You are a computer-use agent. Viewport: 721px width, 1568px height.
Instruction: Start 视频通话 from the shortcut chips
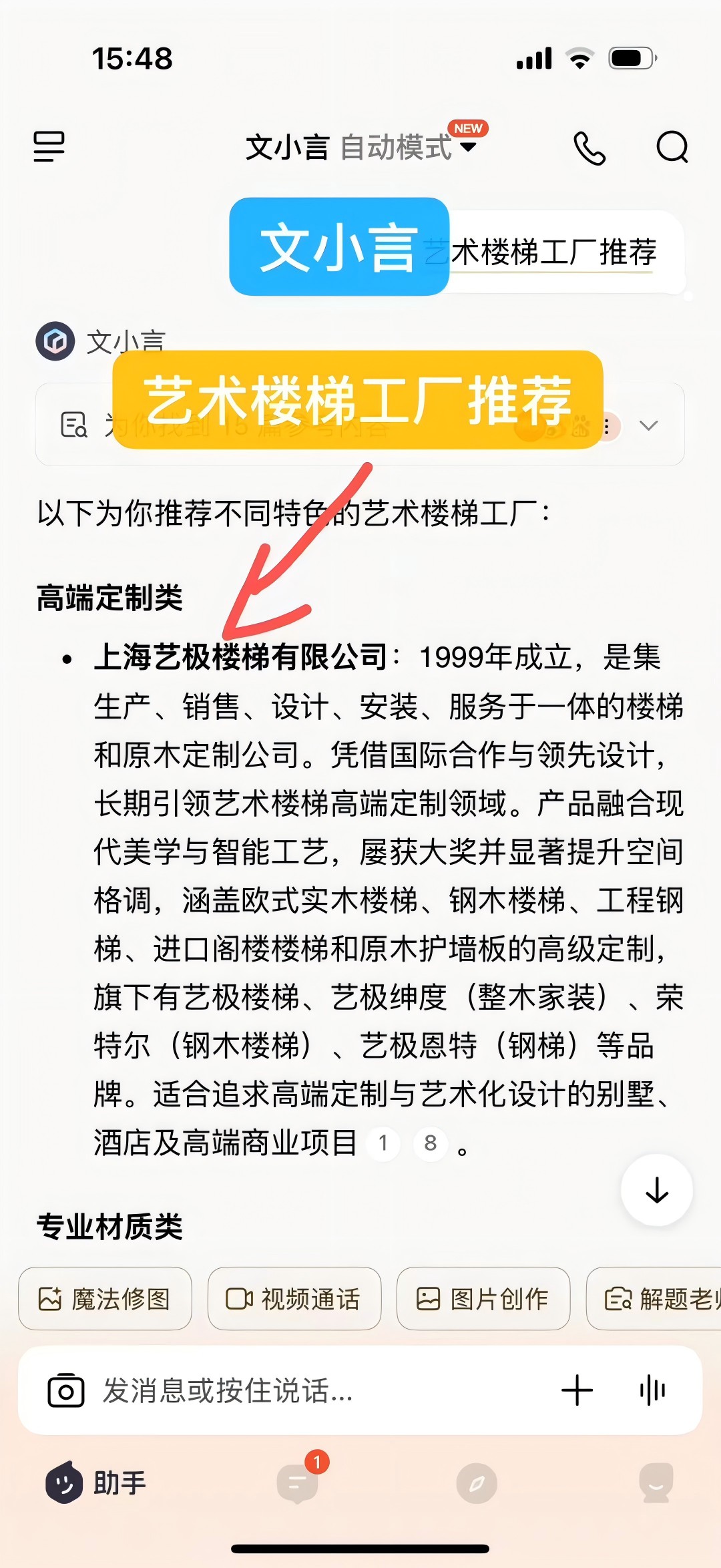pos(294,1299)
